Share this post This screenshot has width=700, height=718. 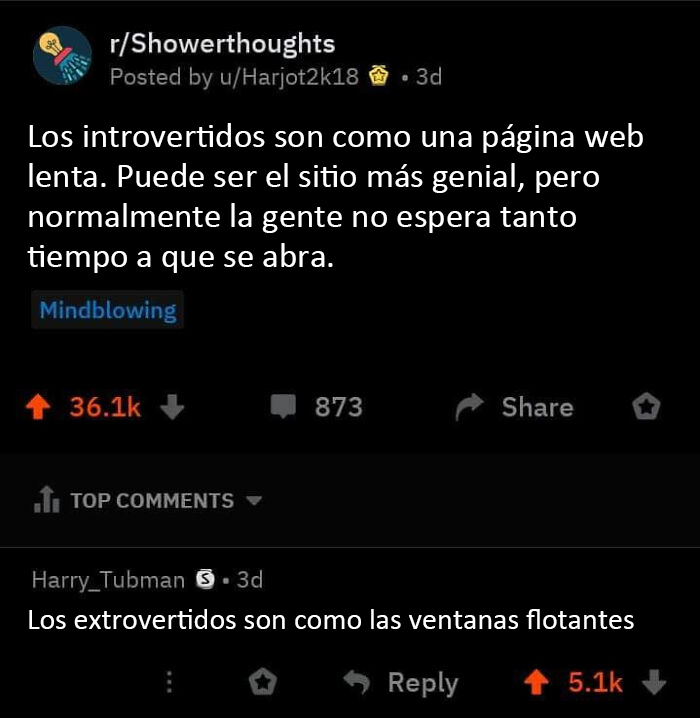click(x=516, y=407)
